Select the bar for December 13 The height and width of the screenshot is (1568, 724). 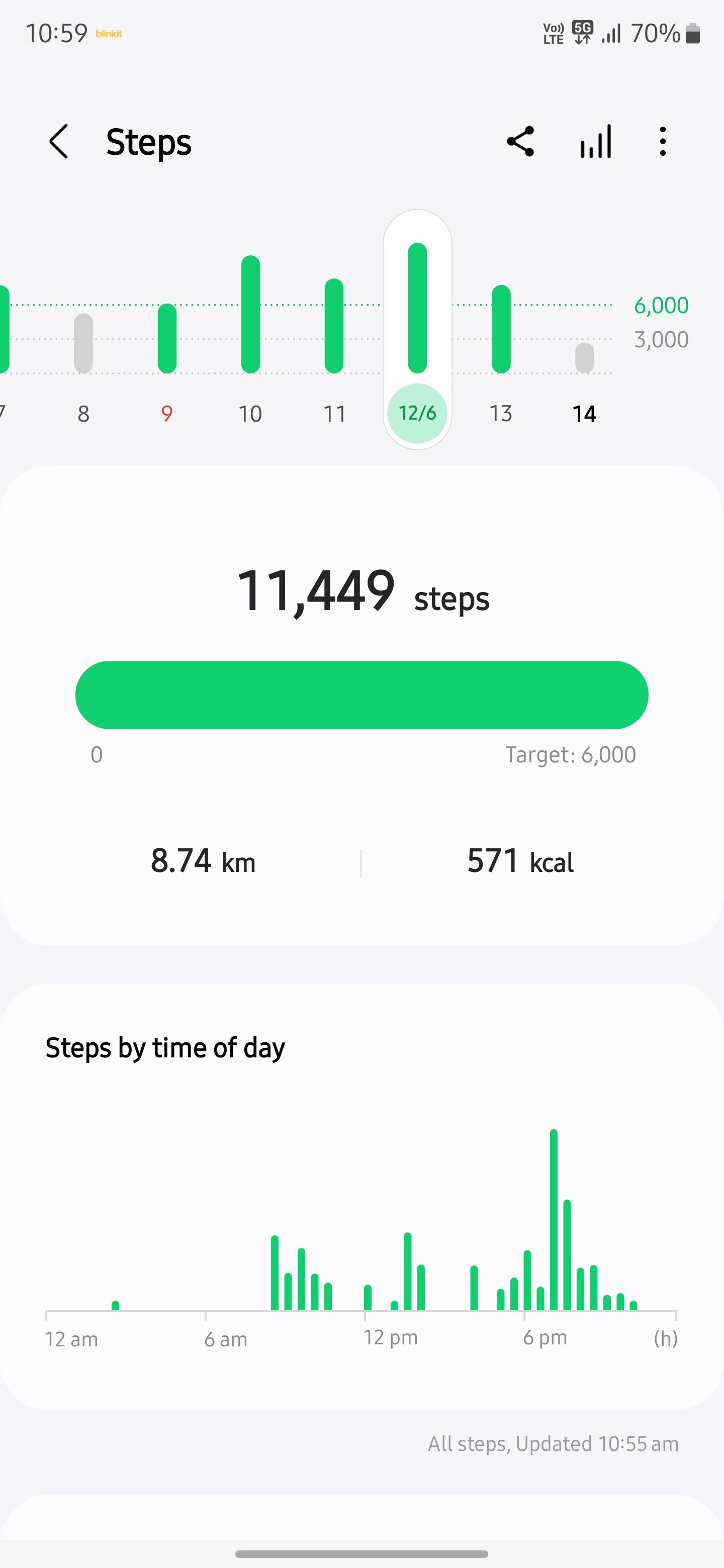pos(501,329)
